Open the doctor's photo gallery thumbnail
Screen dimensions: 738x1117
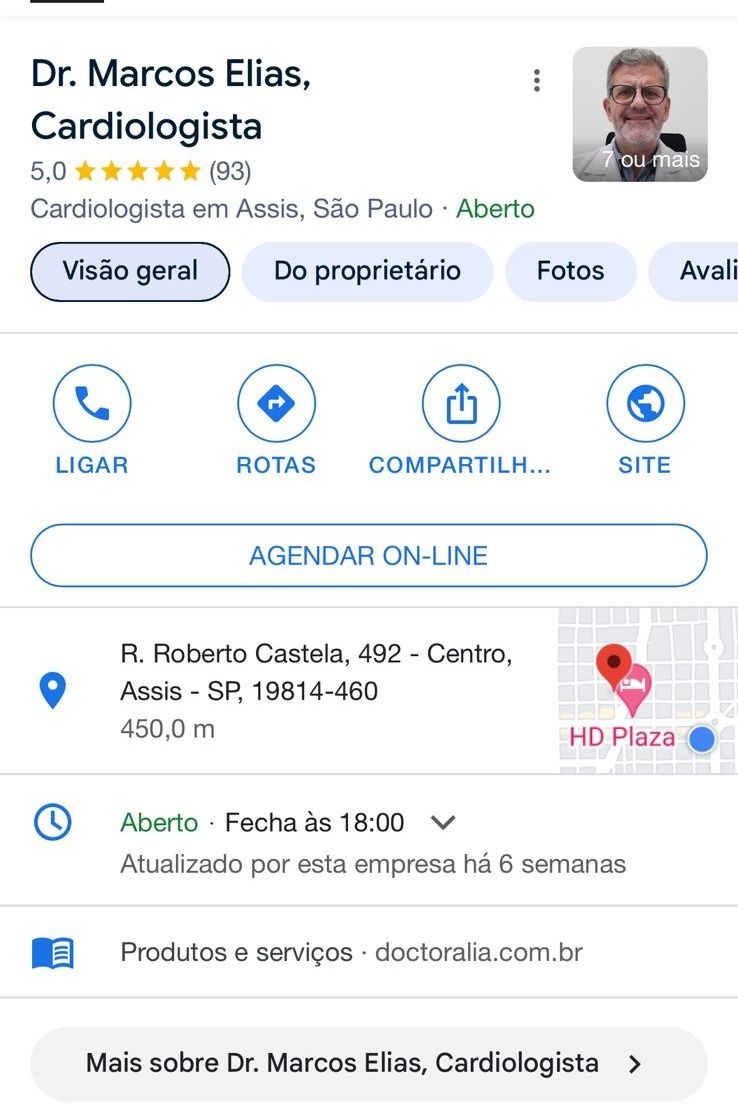coord(640,114)
